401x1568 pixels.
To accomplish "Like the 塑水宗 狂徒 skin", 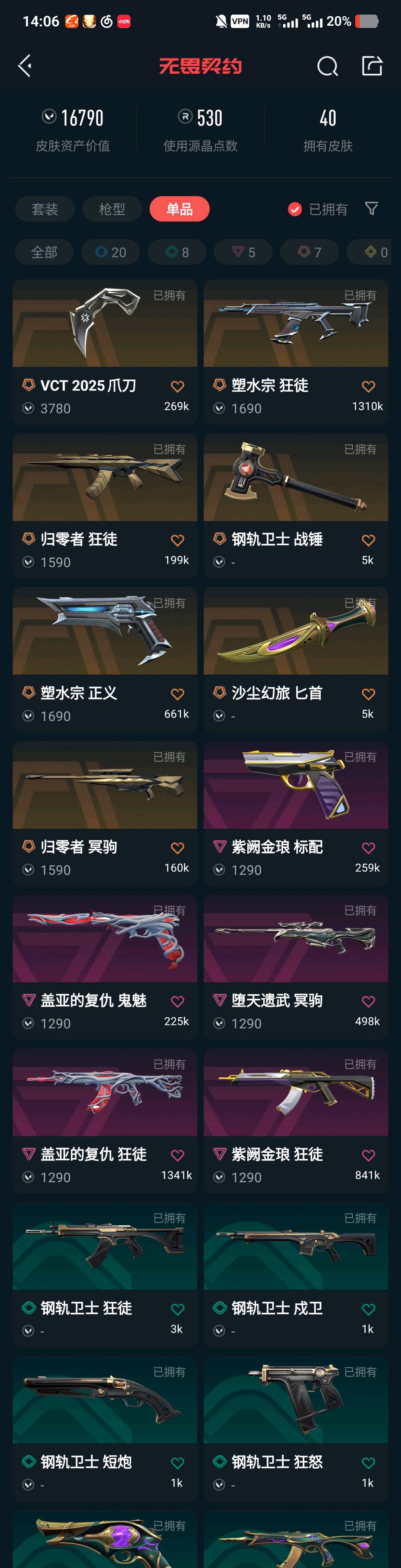I will coord(368,386).
